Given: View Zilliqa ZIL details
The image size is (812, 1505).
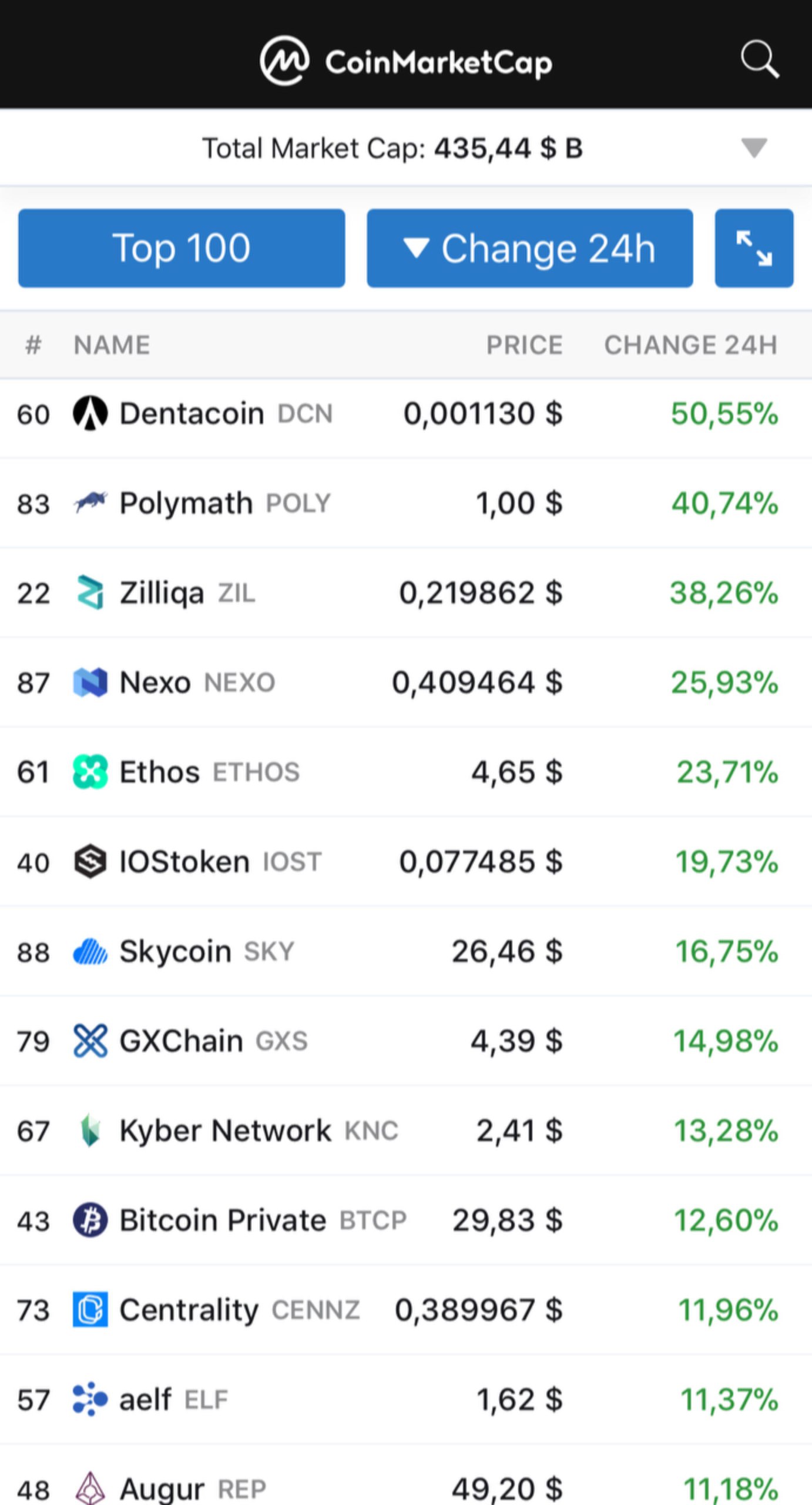Looking at the screenshot, I should 405,593.
